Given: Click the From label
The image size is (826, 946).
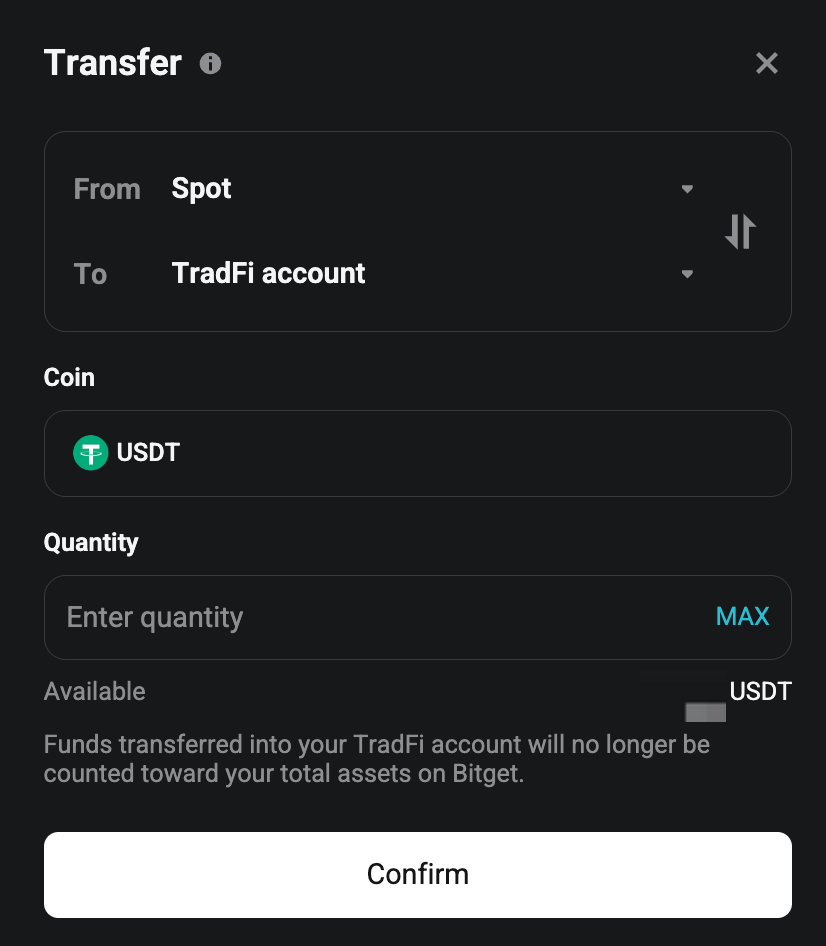Looking at the screenshot, I should point(106,189).
